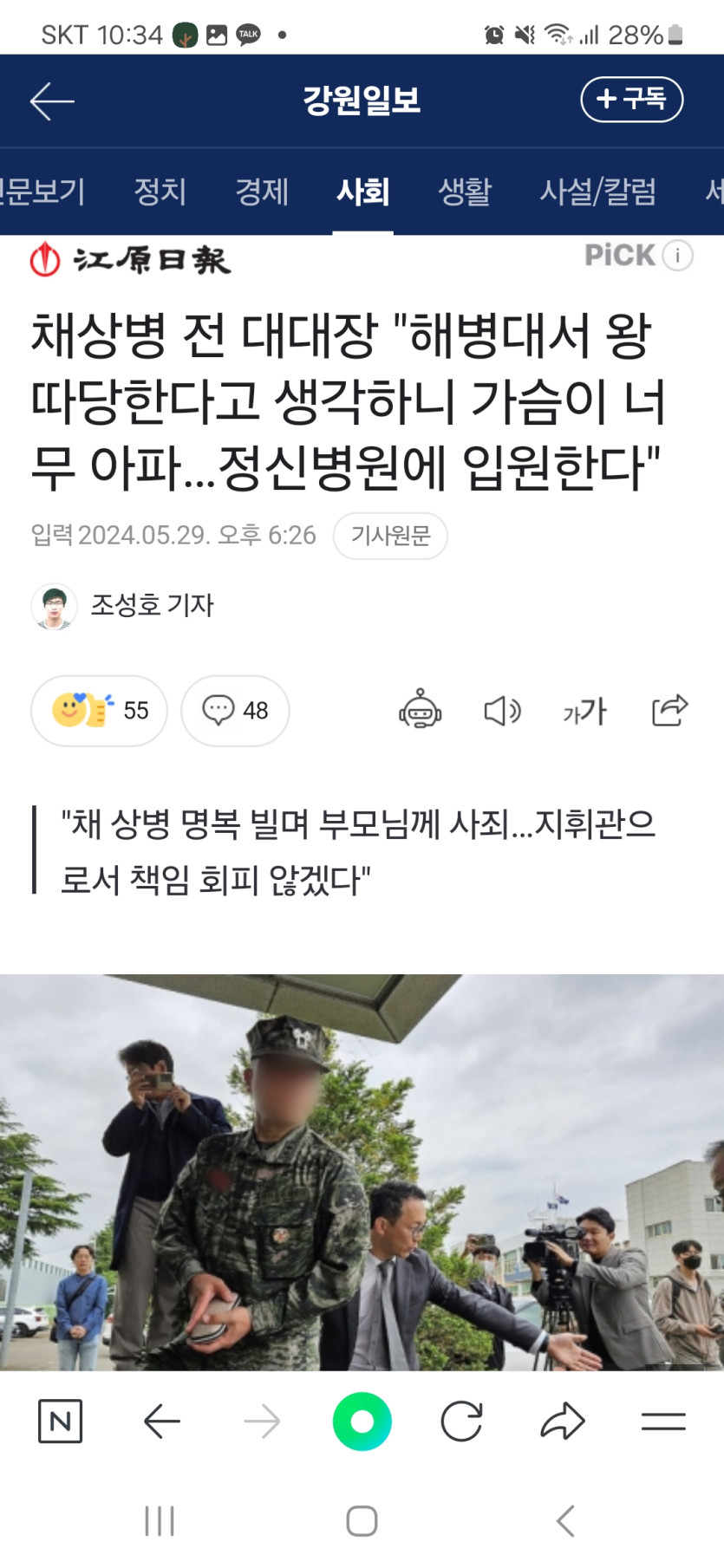This screenshot has width=724, height=1568.
Task: Share this article via share icon
Action: point(669,711)
